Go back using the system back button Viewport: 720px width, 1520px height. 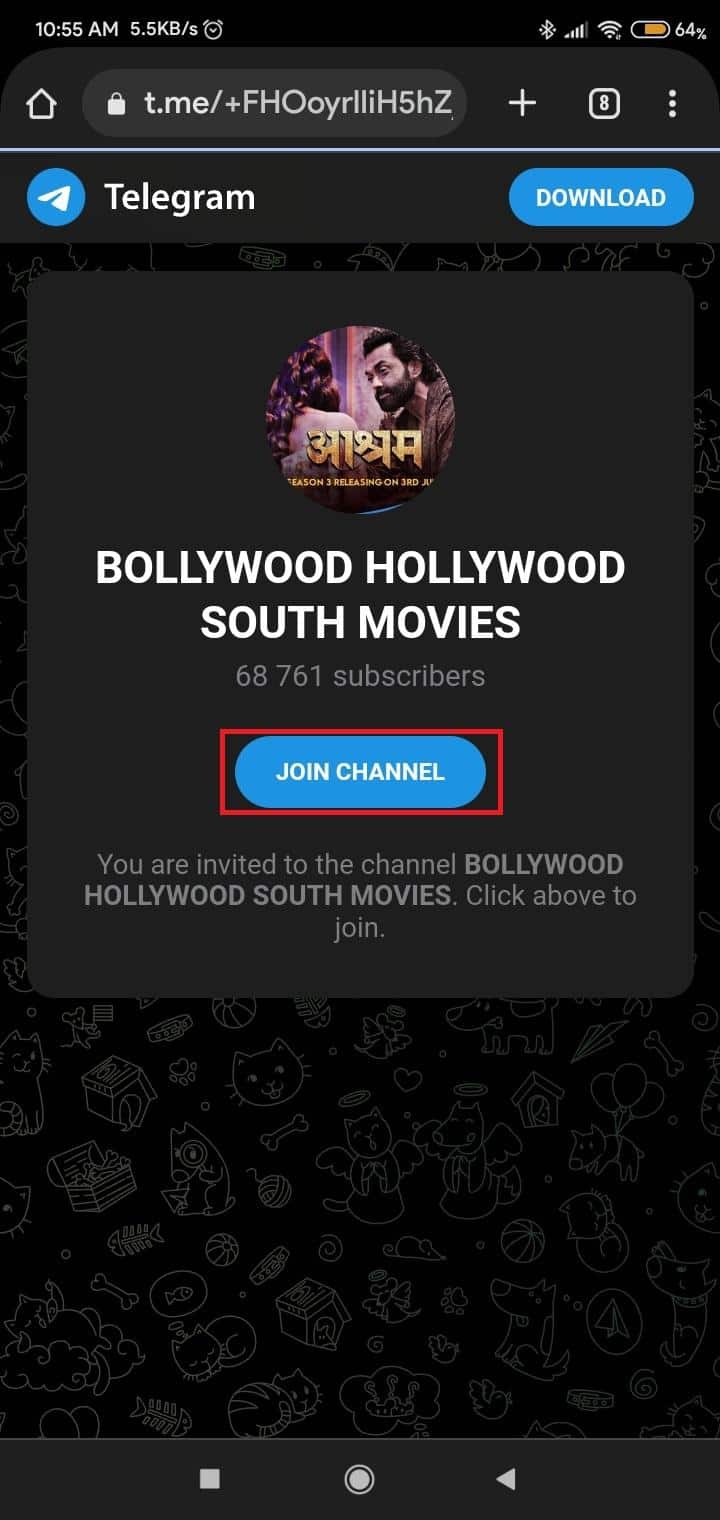pyautogui.click(x=506, y=1479)
